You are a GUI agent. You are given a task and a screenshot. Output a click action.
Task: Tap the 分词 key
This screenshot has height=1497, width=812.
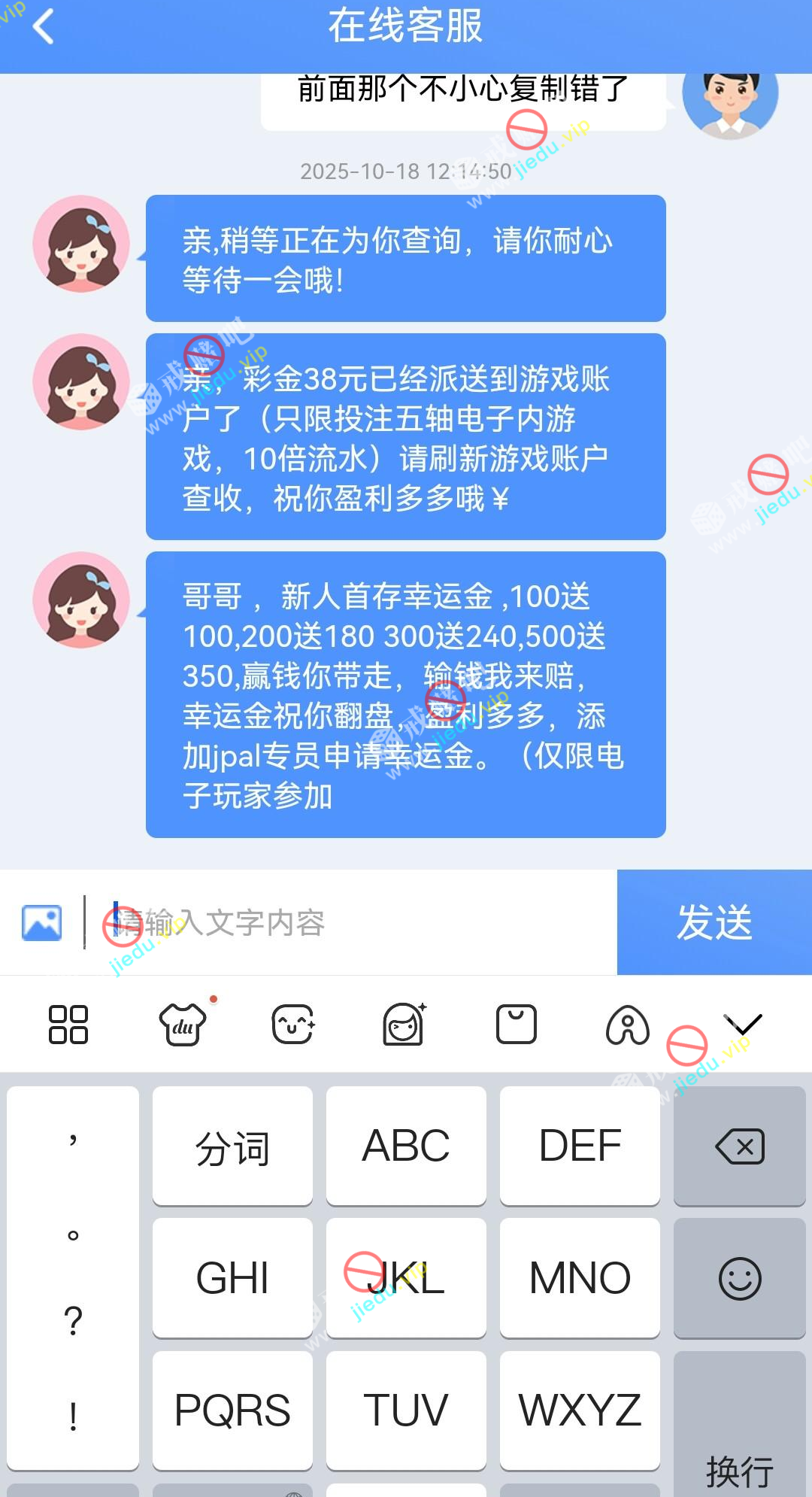pyautogui.click(x=232, y=1146)
